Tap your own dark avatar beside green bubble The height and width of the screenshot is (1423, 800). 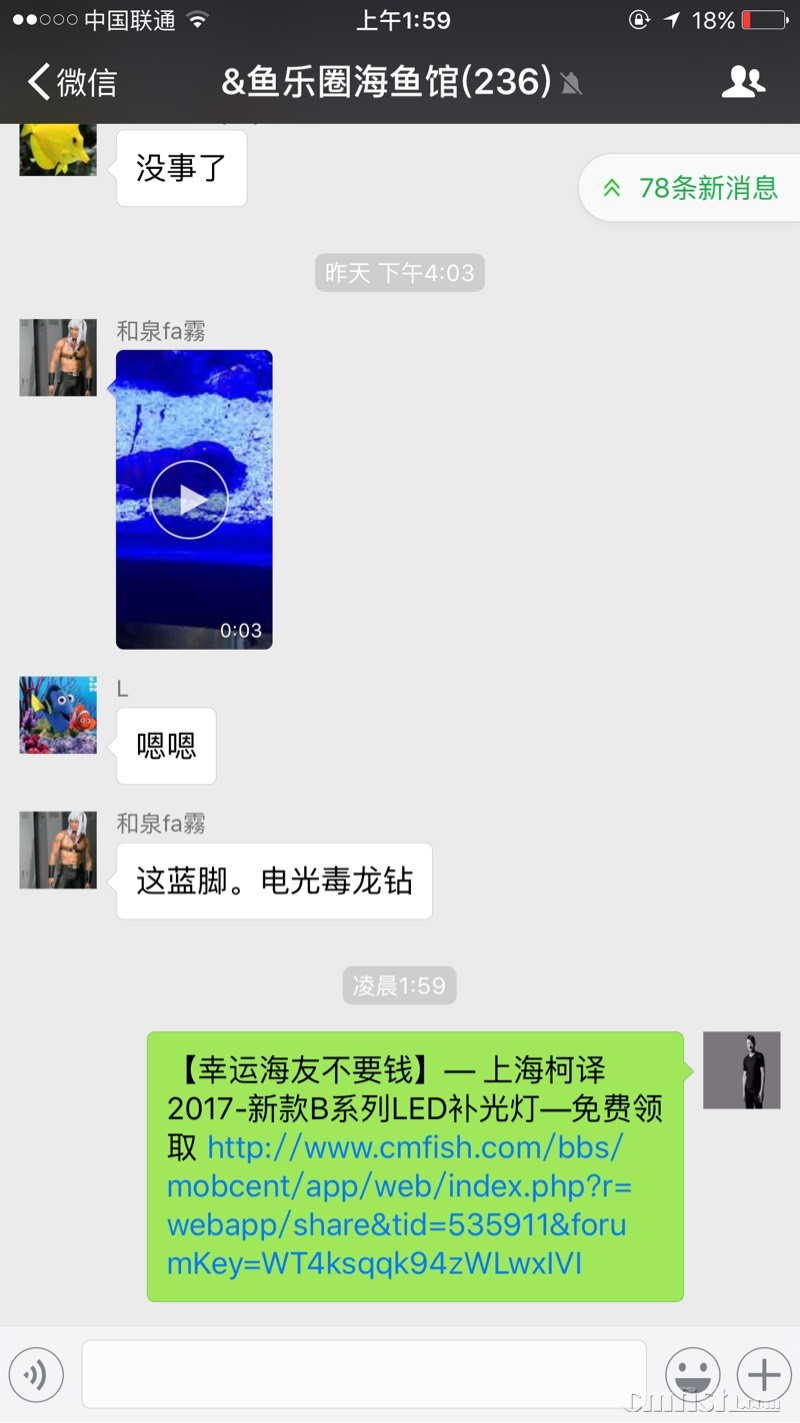coord(741,1070)
